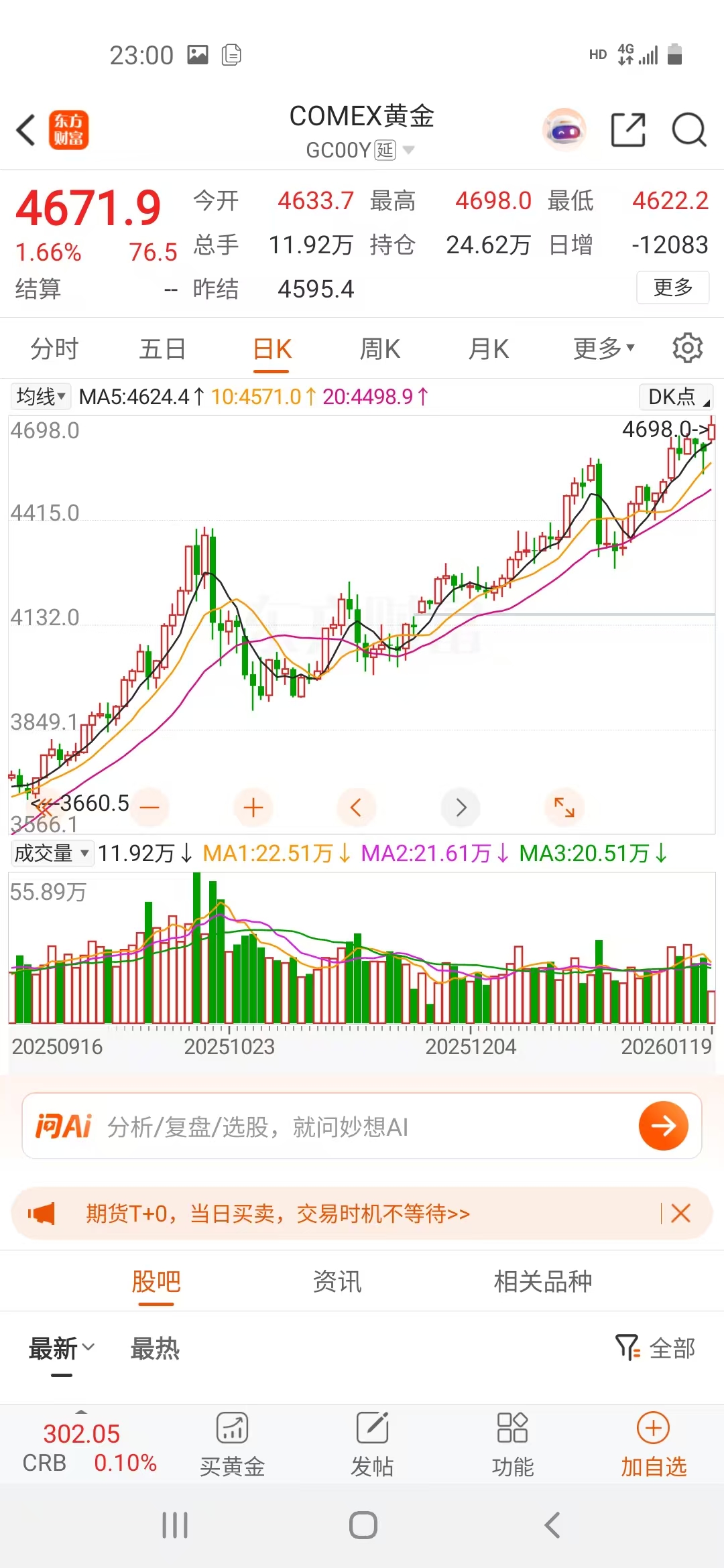Expand the 均线 indicator dropdown
The height and width of the screenshot is (1568, 724).
click(x=41, y=397)
